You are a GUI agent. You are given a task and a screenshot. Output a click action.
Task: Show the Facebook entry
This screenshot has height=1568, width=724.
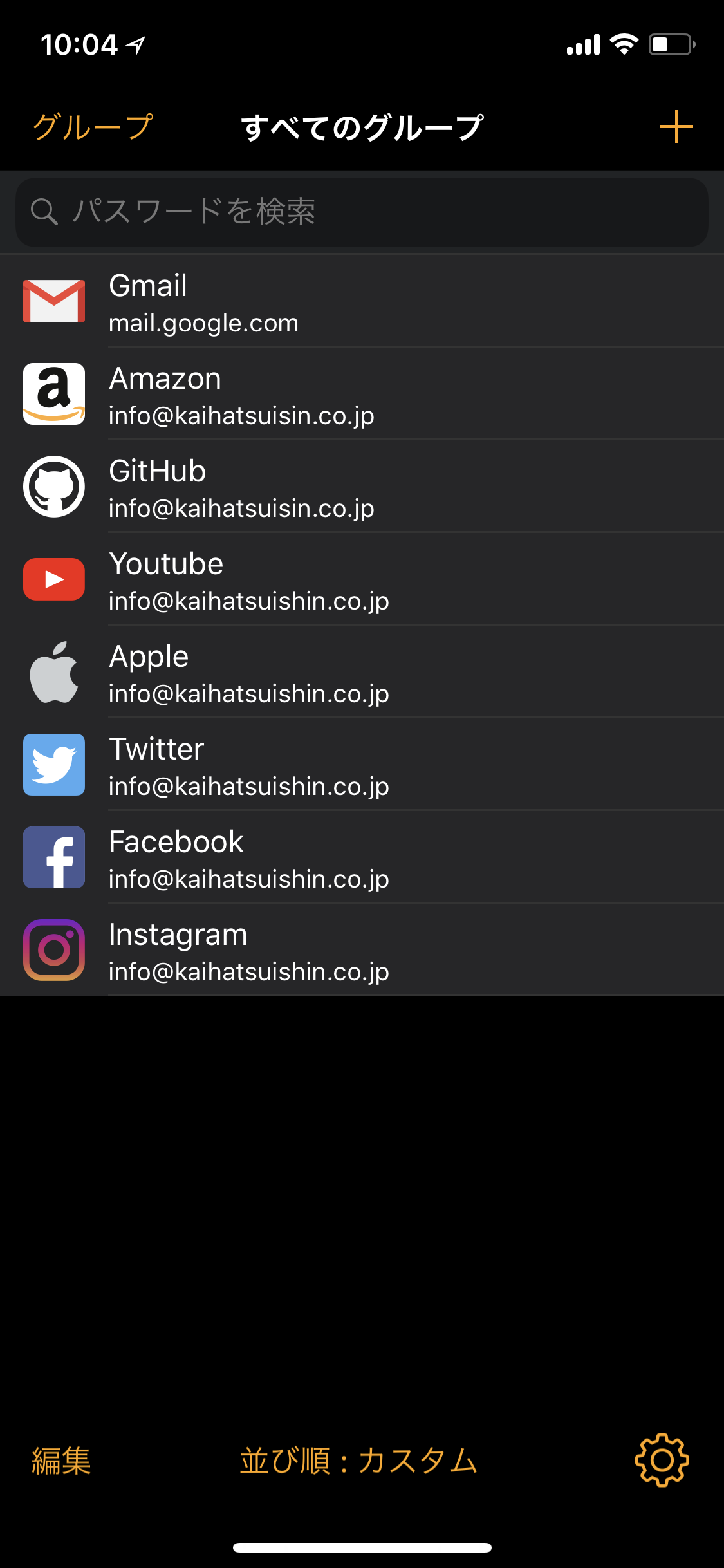362,857
